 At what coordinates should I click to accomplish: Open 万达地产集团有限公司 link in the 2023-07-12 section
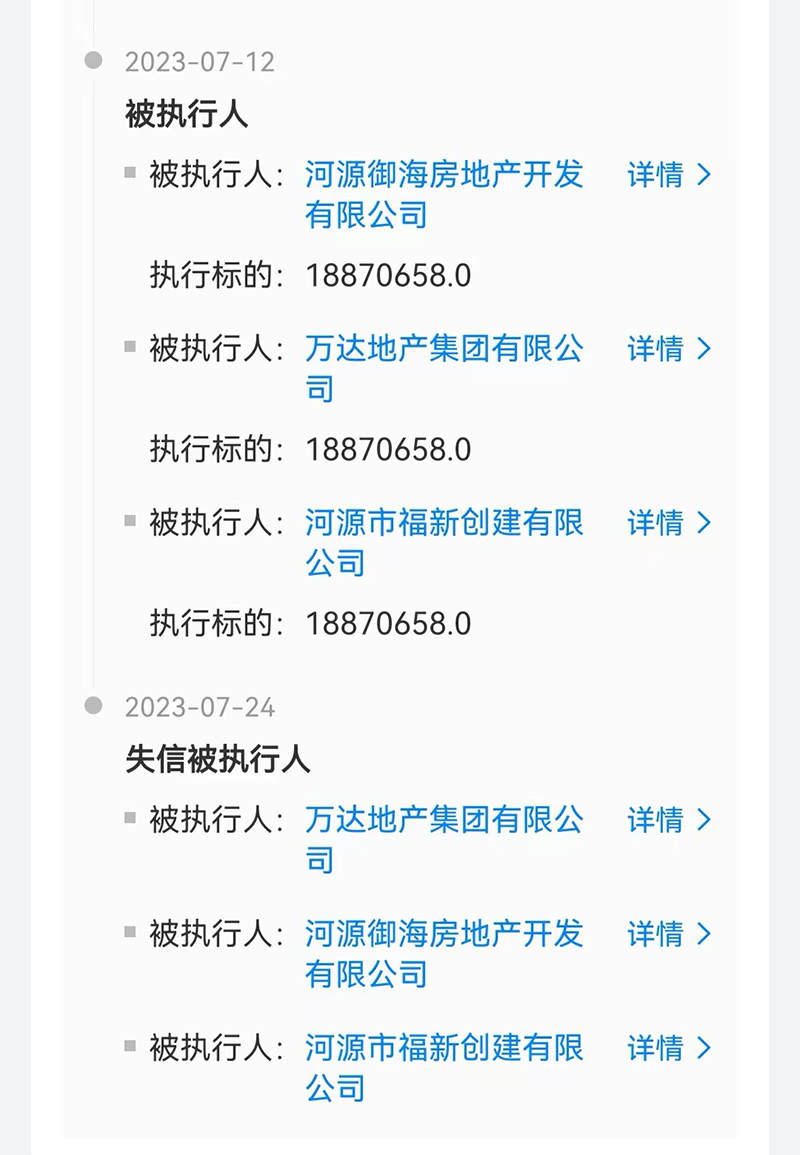(443, 350)
